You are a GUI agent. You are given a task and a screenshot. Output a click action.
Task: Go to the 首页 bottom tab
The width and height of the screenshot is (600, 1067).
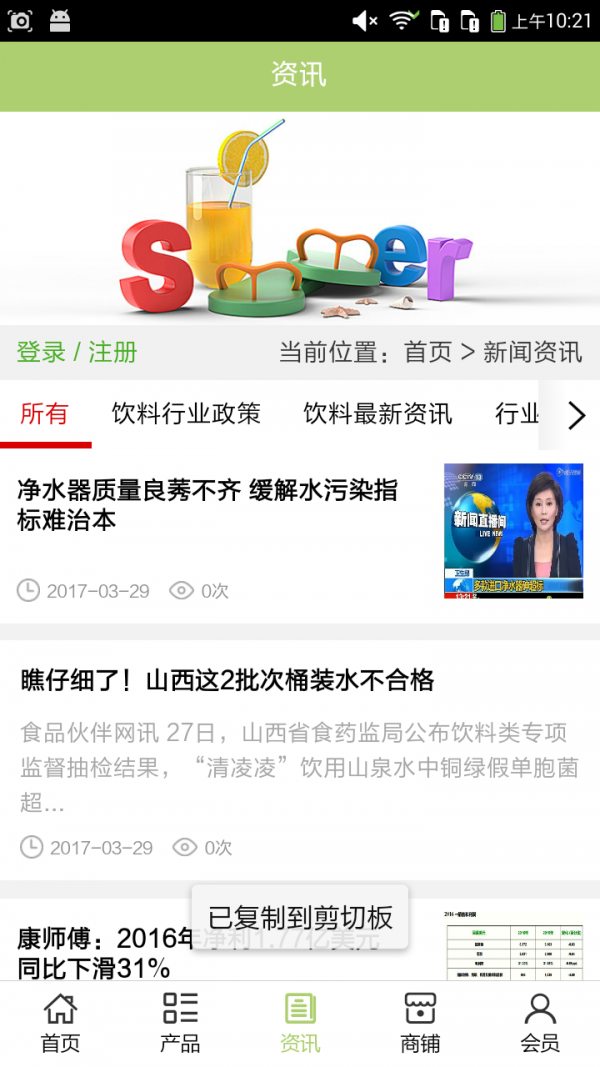[x=60, y=1023]
